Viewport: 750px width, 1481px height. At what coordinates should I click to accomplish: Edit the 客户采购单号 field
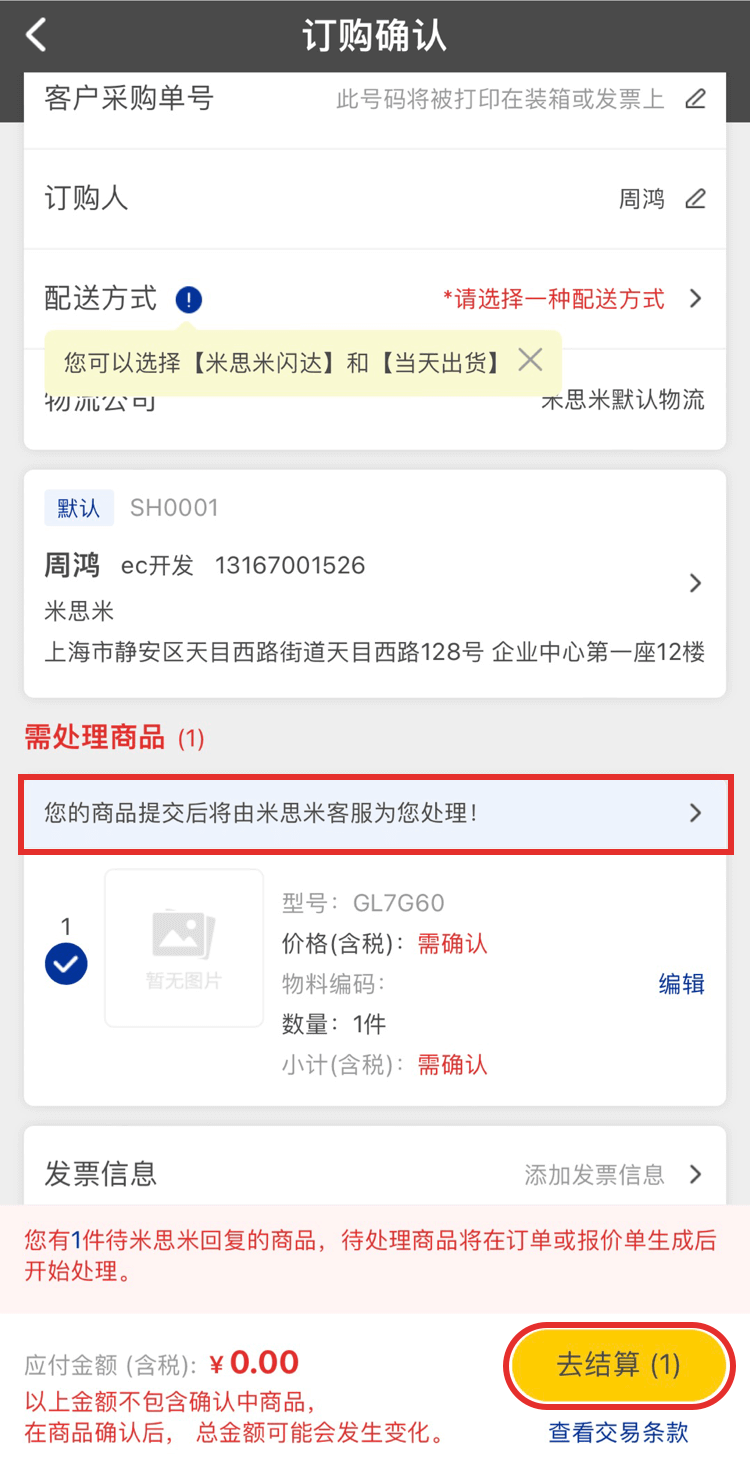695,99
